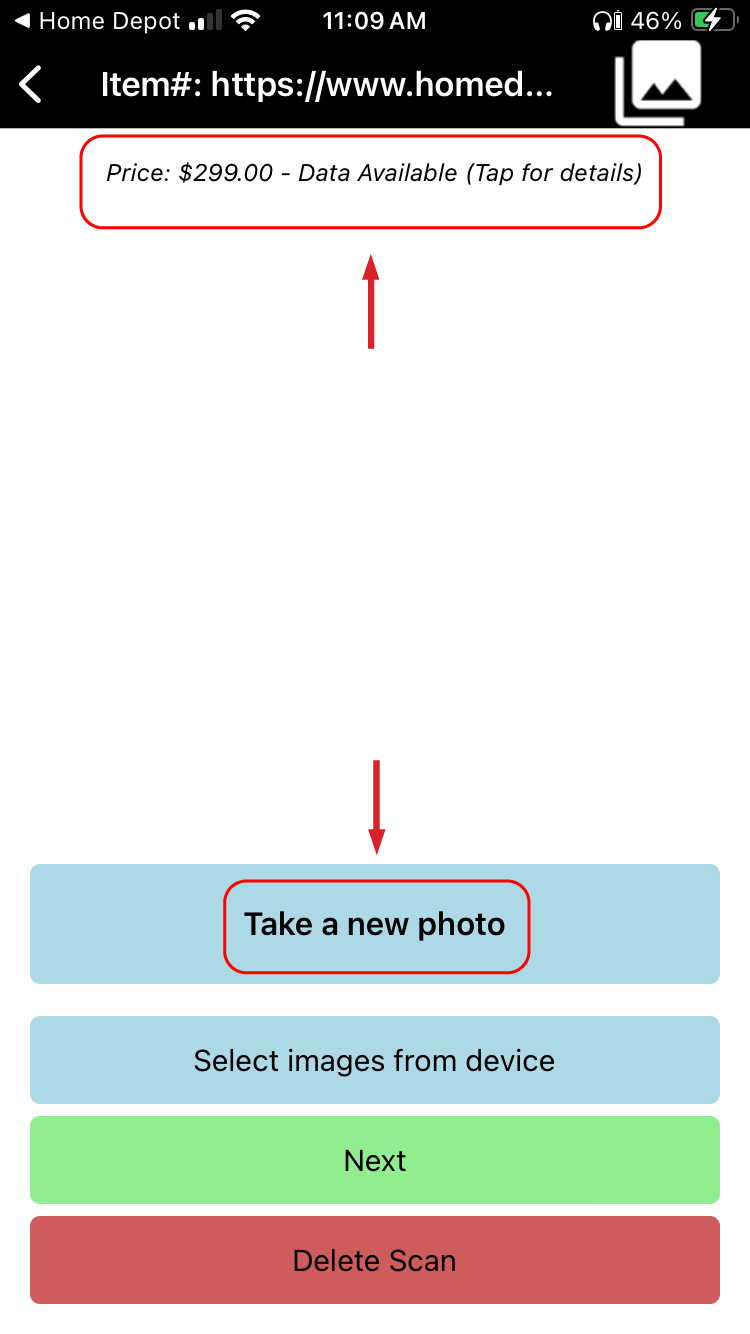Continue with the Next button
750x1334 pixels.
click(375, 1160)
